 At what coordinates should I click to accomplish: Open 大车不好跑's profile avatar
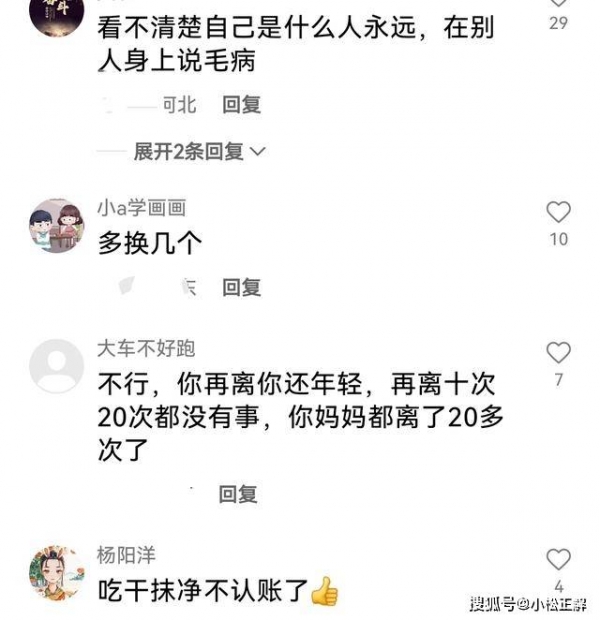tap(56, 366)
